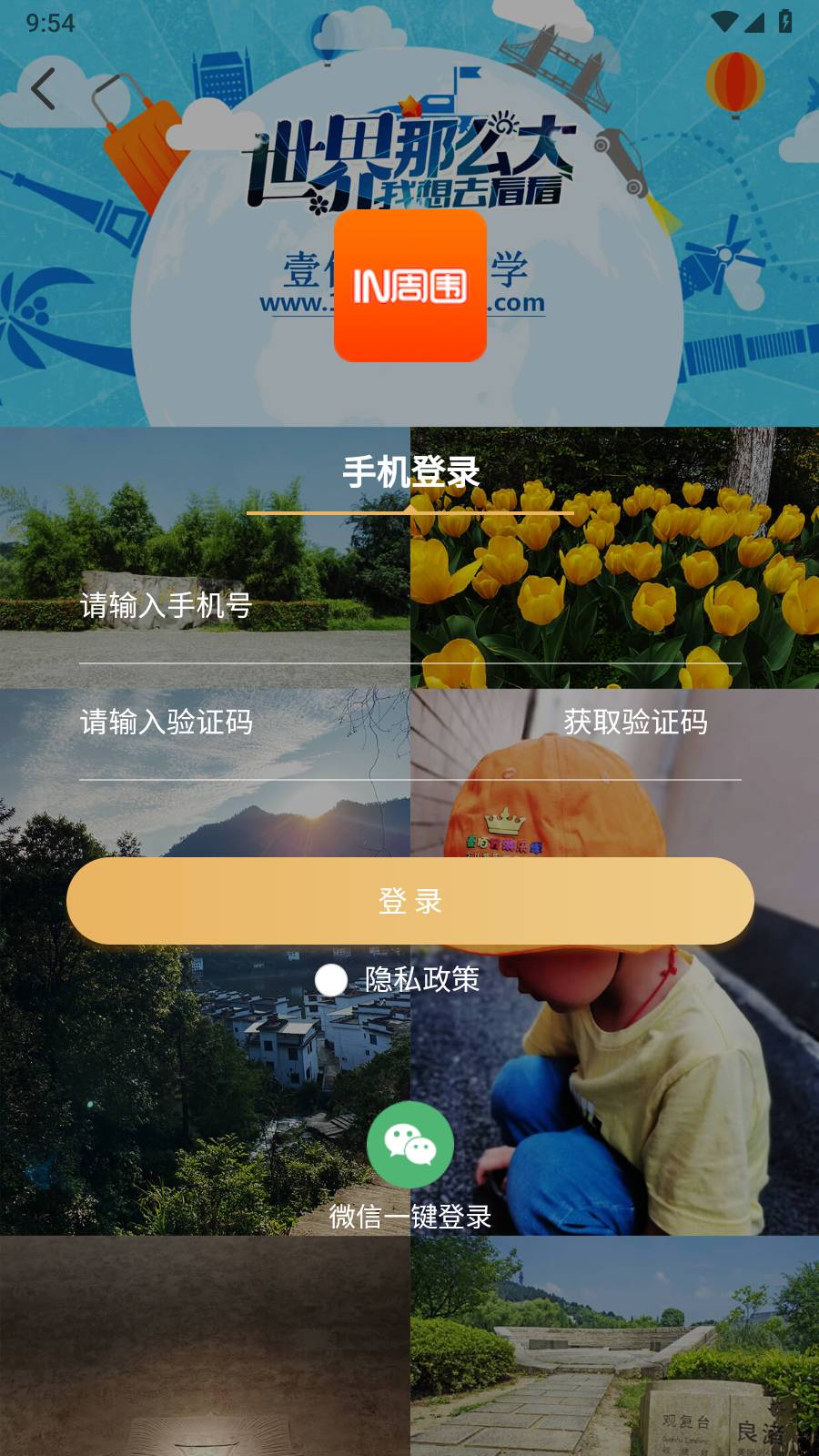The image size is (819, 1456).
Task: Log in with the WeChat icon
Action: tap(410, 1145)
